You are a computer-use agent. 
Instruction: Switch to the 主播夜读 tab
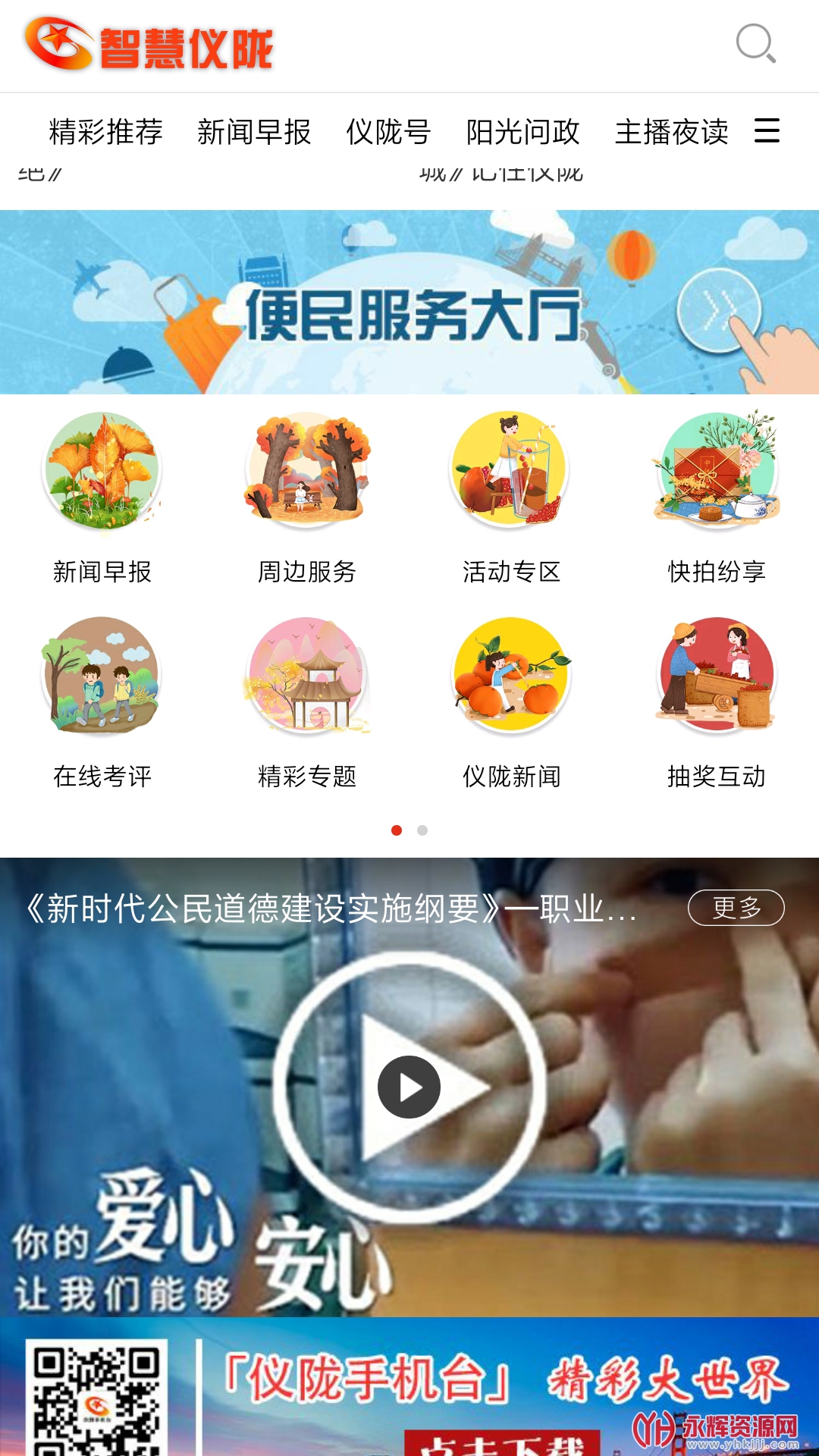tap(671, 132)
